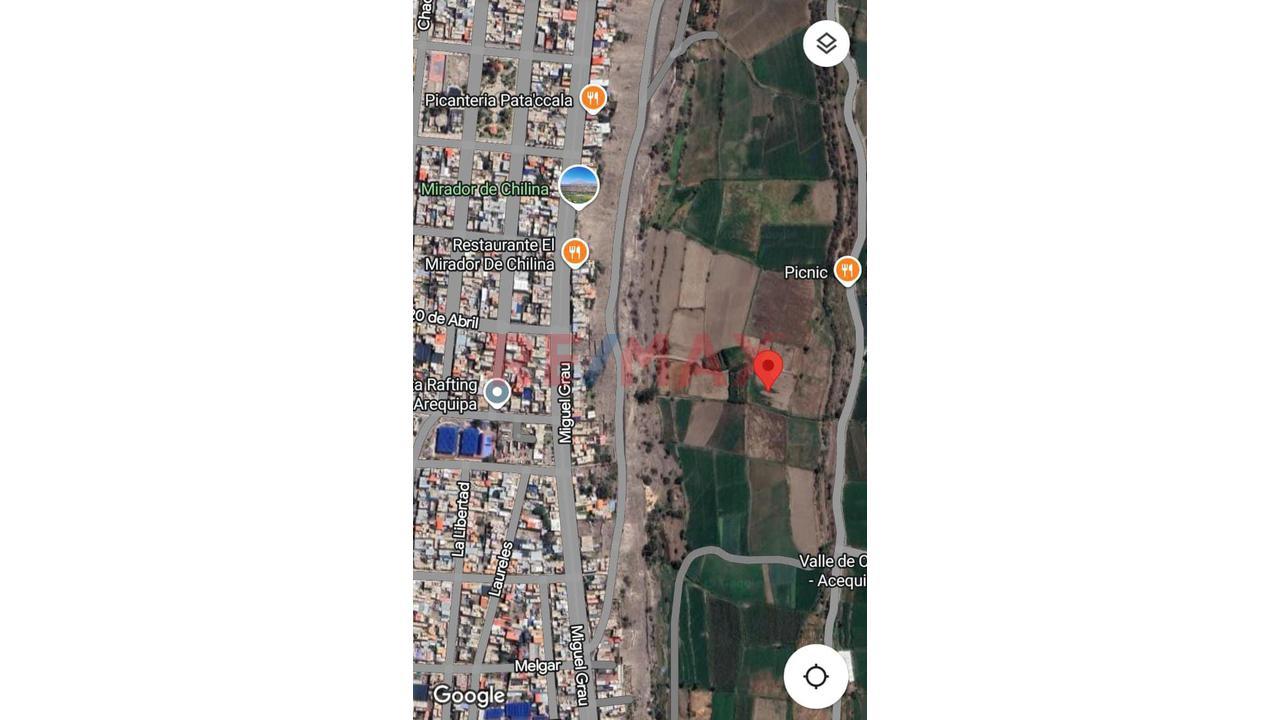
Task: Center map on my location
Action: pyautogui.click(x=816, y=677)
